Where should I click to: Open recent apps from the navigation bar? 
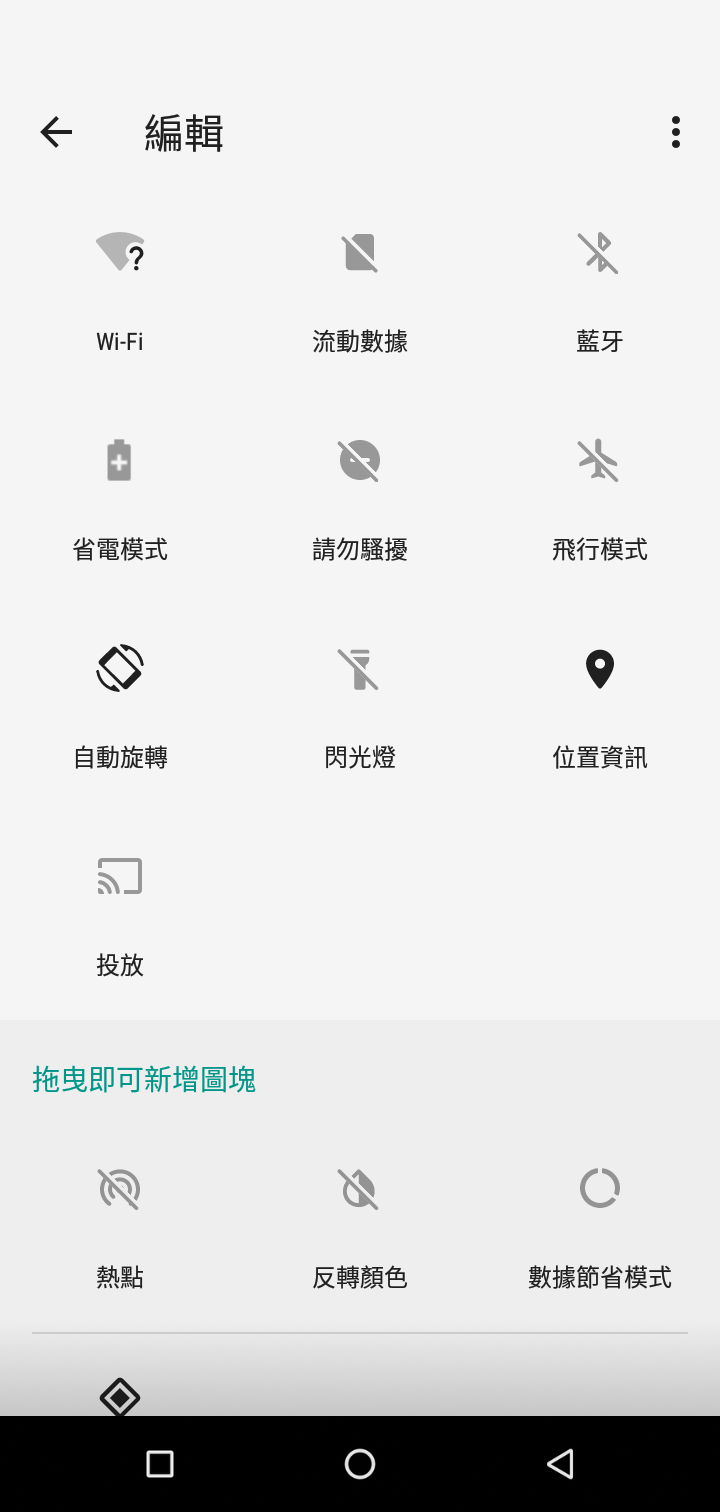160,1464
